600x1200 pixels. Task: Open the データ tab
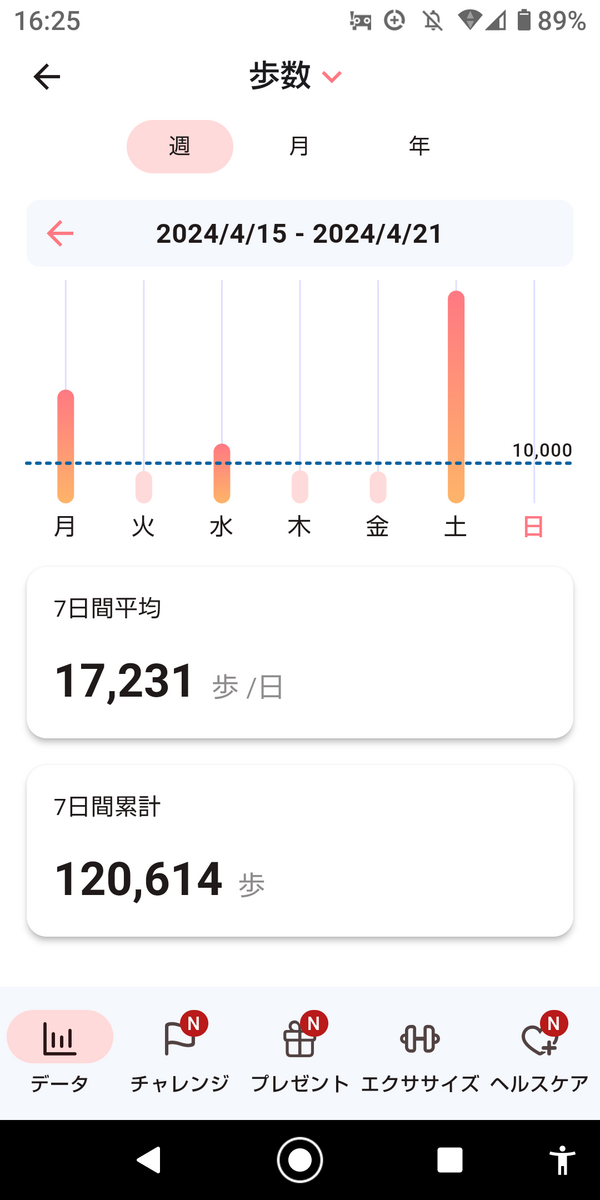click(60, 1052)
